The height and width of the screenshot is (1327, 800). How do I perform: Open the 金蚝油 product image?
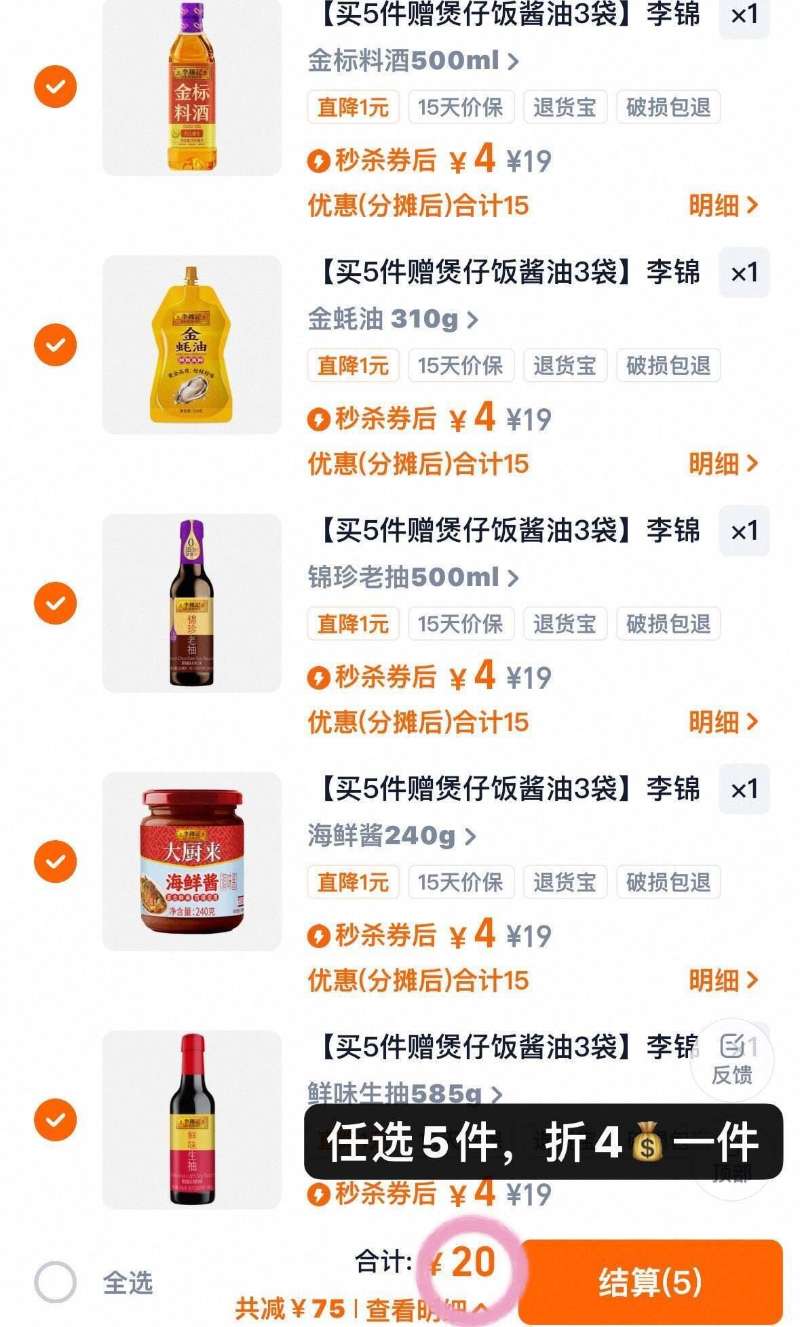click(192, 345)
